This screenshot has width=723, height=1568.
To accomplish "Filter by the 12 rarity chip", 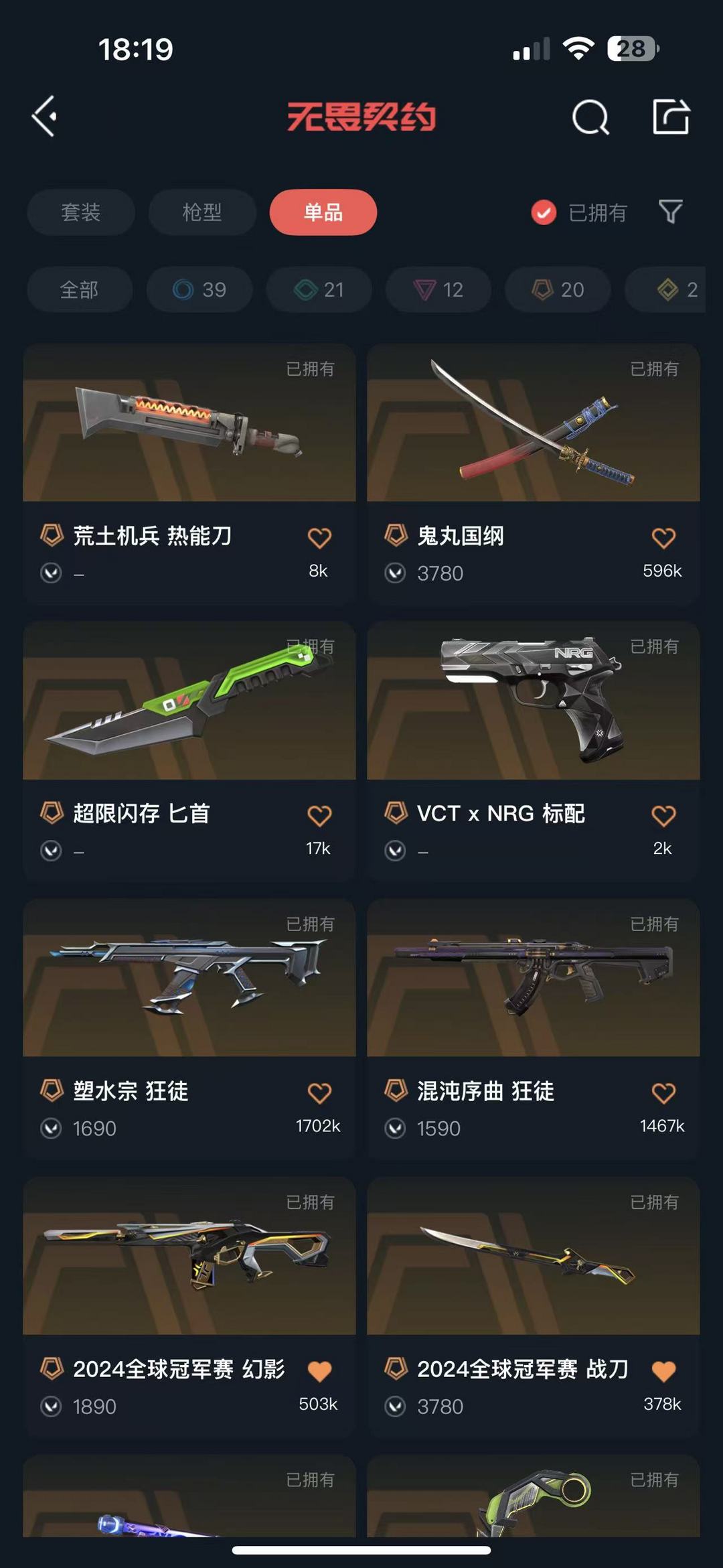I will tap(438, 289).
